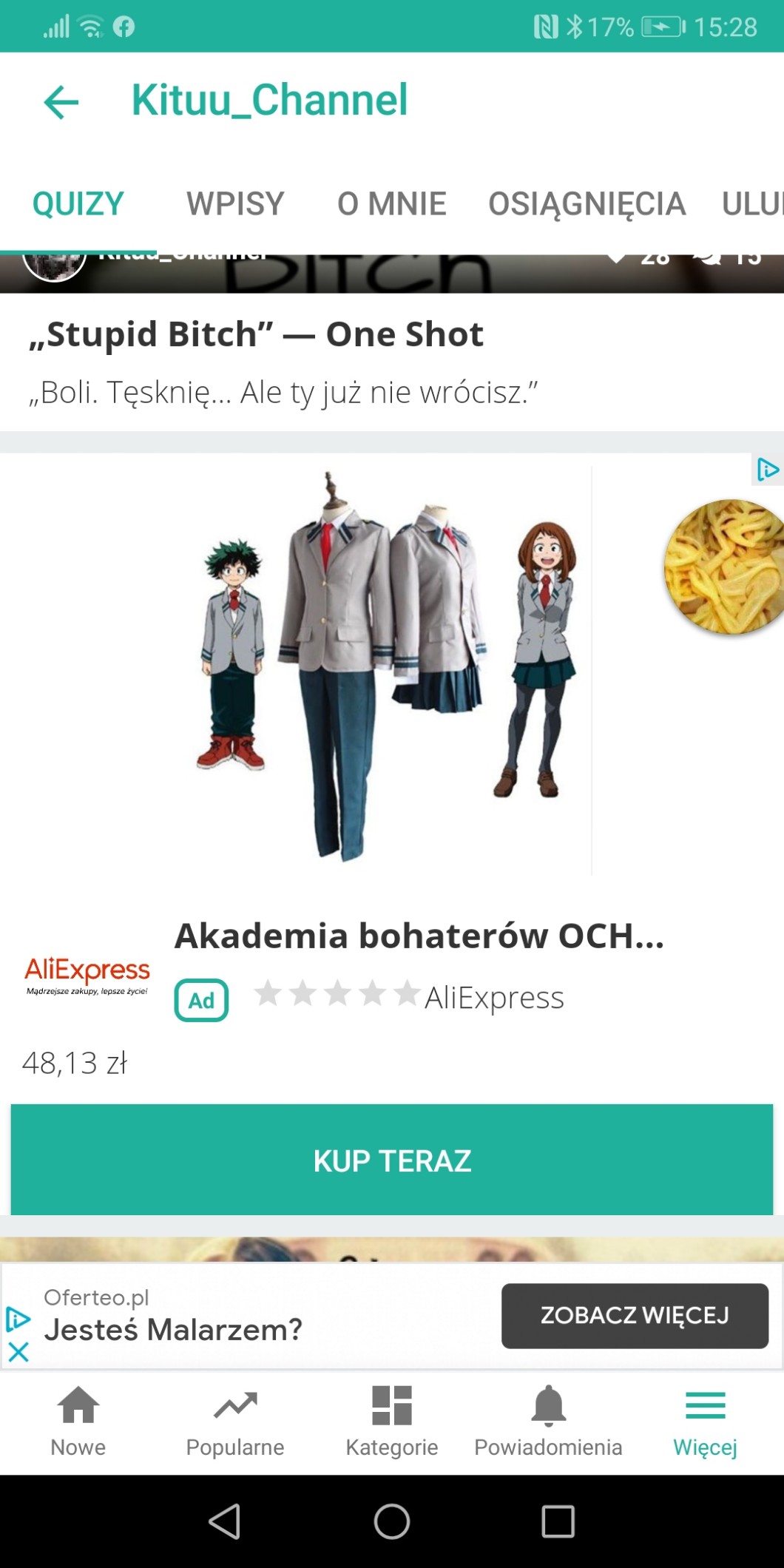Viewport: 784px width, 1568px height.
Task: Switch to the WPISY tab
Action: tap(235, 204)
